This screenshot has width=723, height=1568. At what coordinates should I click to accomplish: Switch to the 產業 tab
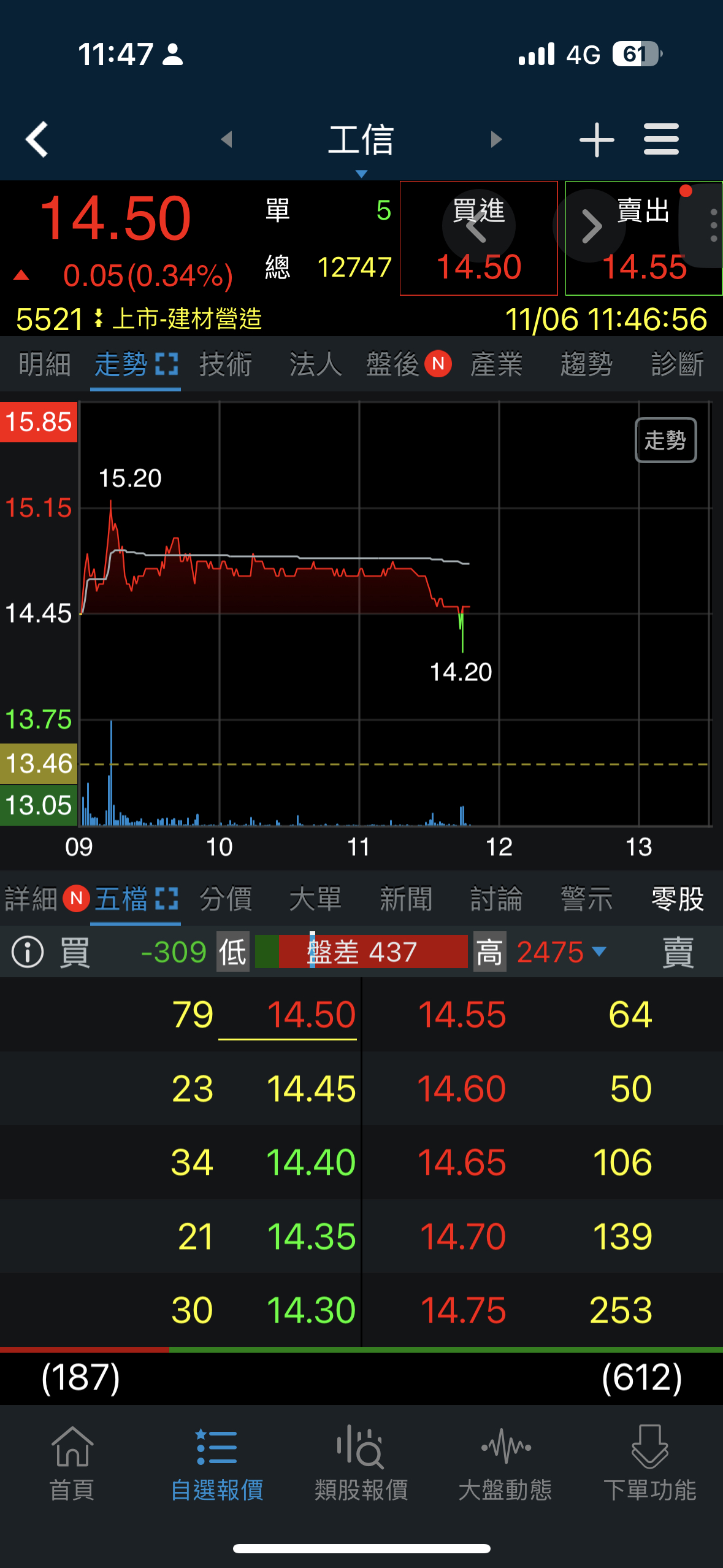tap(496, 364)
